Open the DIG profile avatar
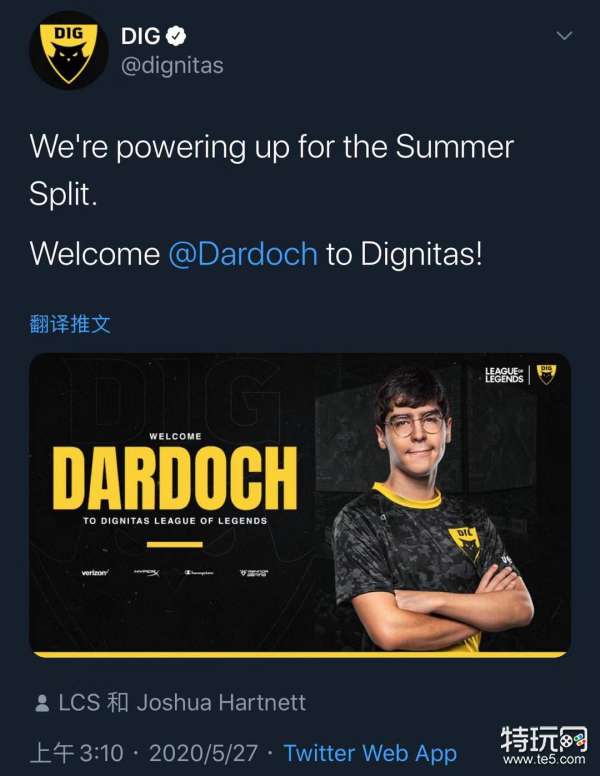 point(69,51)
